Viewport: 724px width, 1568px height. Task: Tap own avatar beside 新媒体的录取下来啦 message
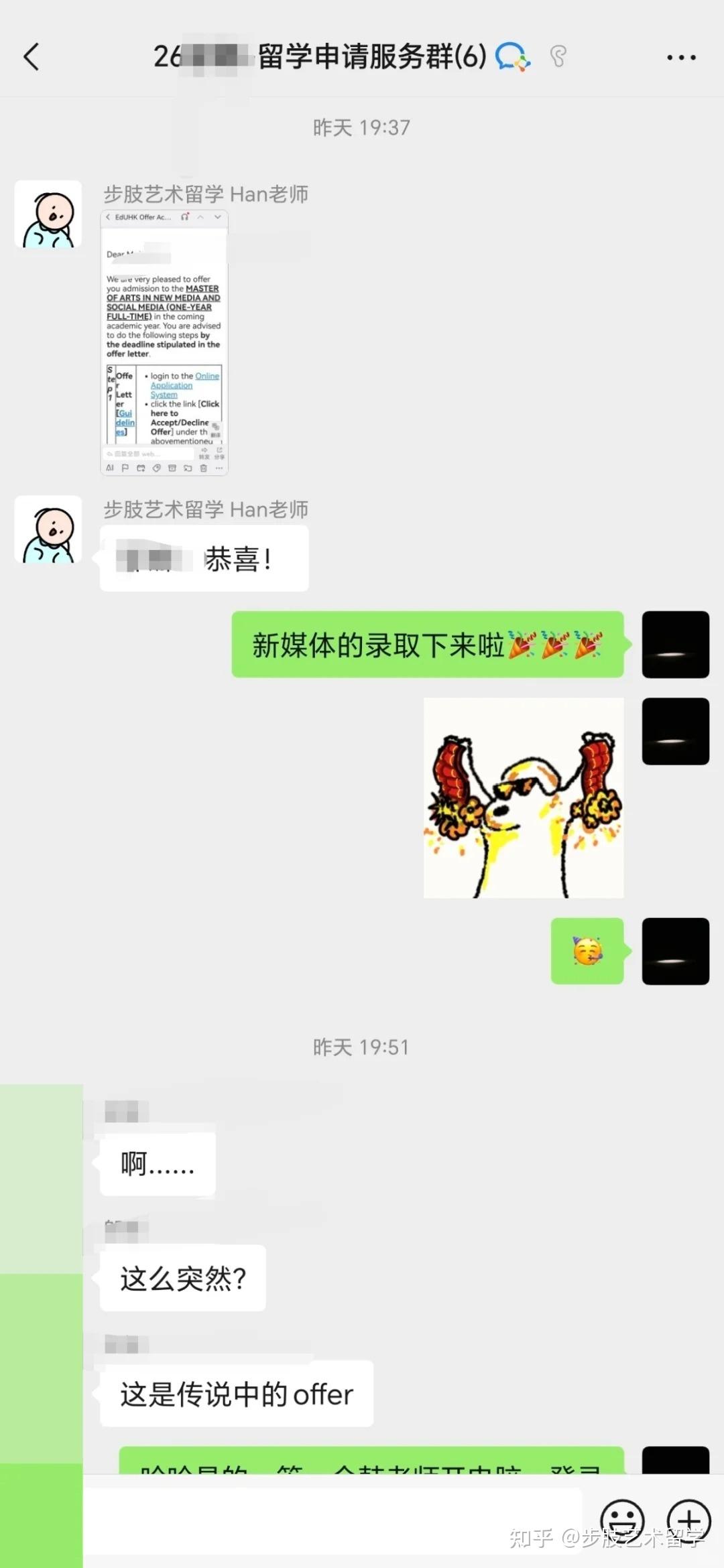pyautogui.click(x=675, y=645)
